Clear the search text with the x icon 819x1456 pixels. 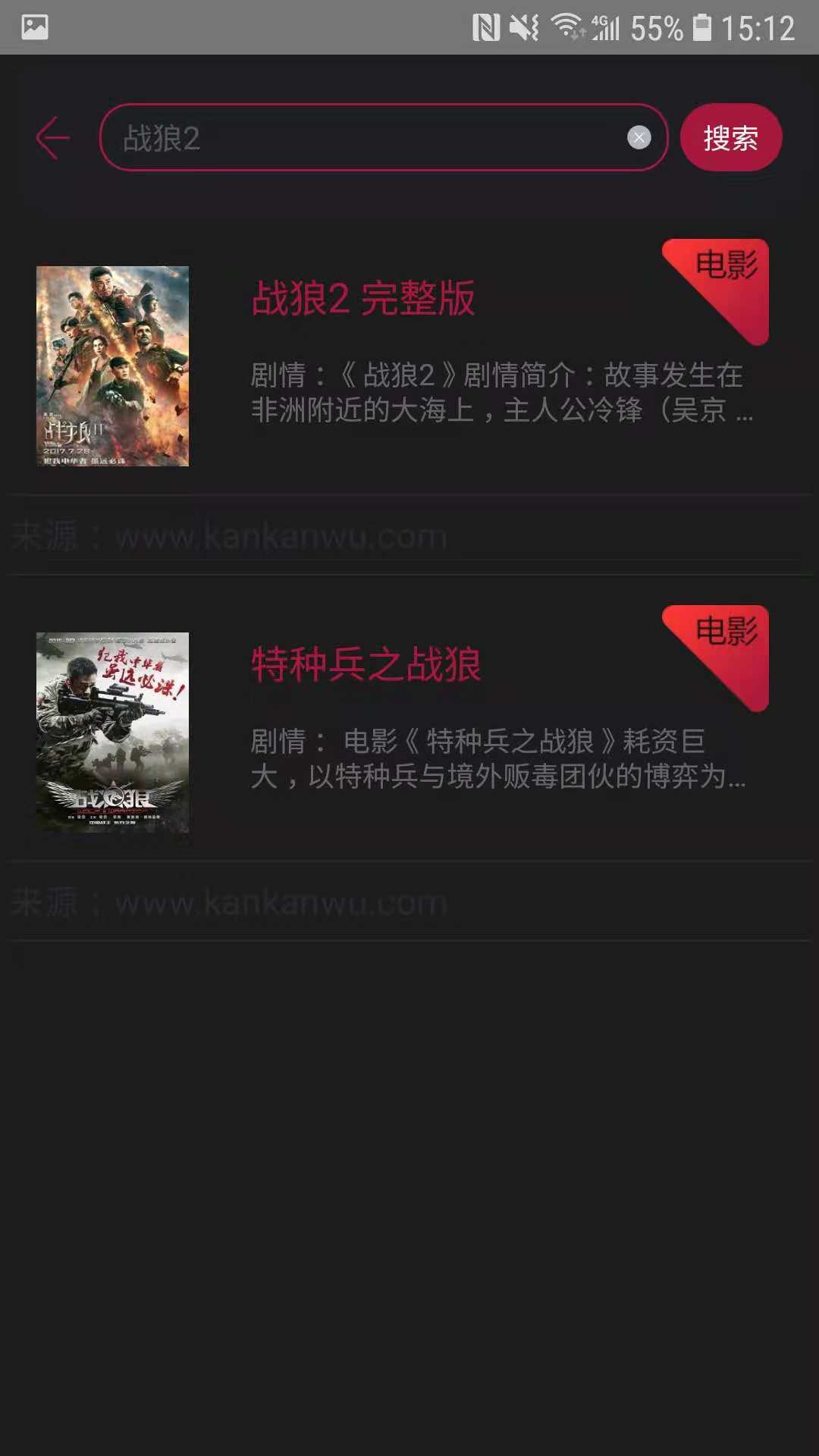coord(639,136)
